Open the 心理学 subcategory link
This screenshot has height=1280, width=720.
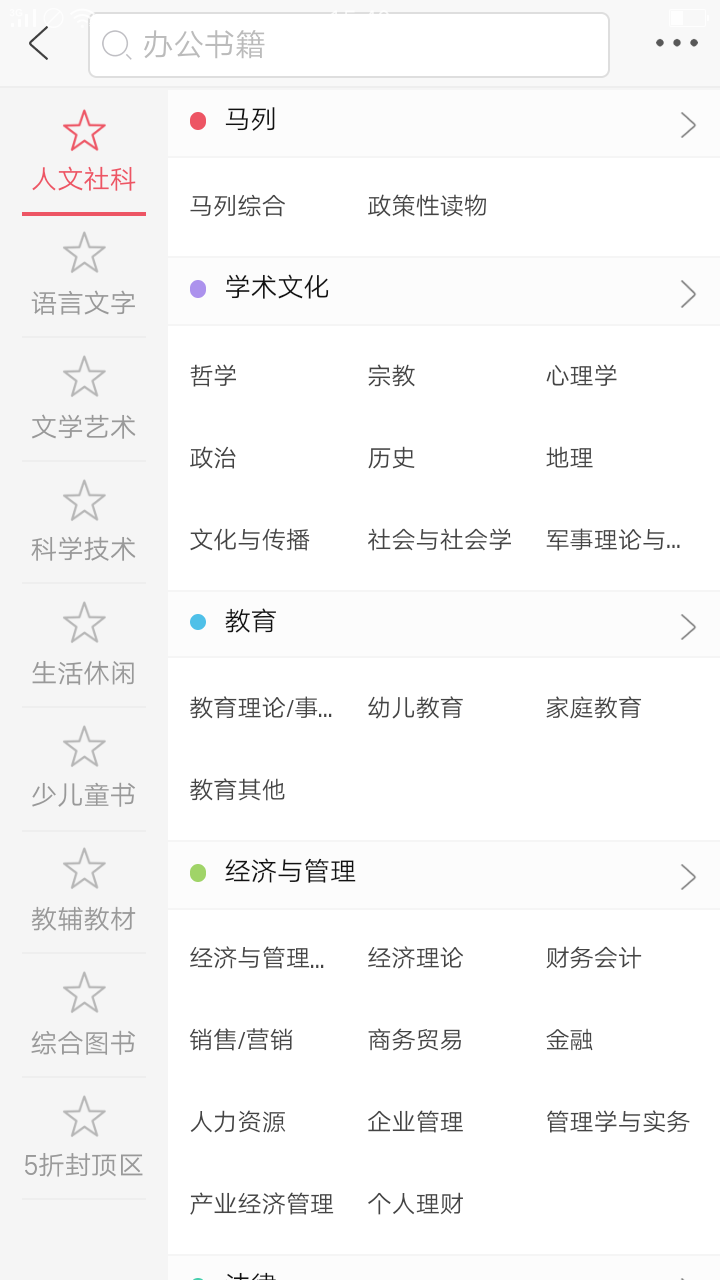tap(582, 376)
